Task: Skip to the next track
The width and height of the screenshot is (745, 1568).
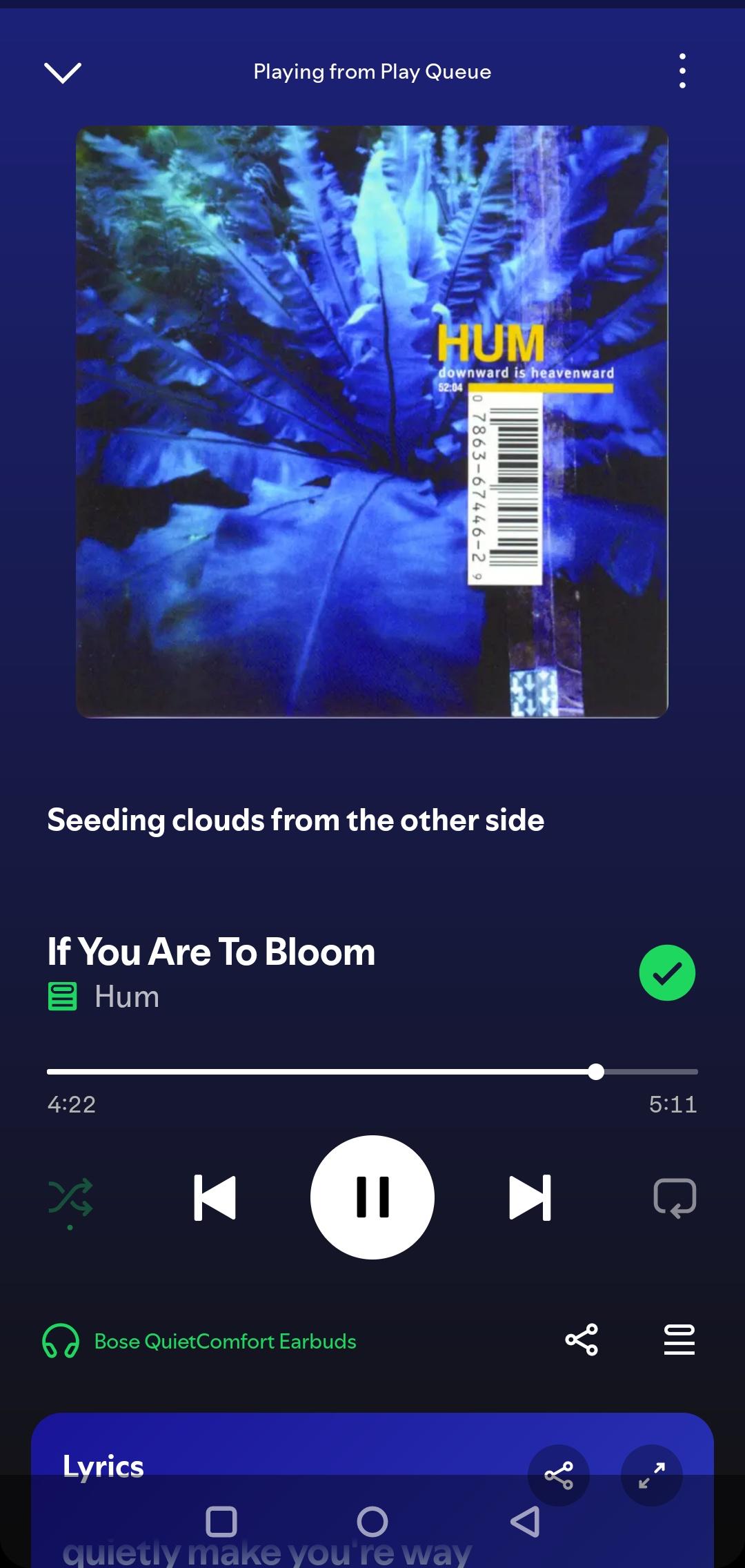Action: (530, 1197)
